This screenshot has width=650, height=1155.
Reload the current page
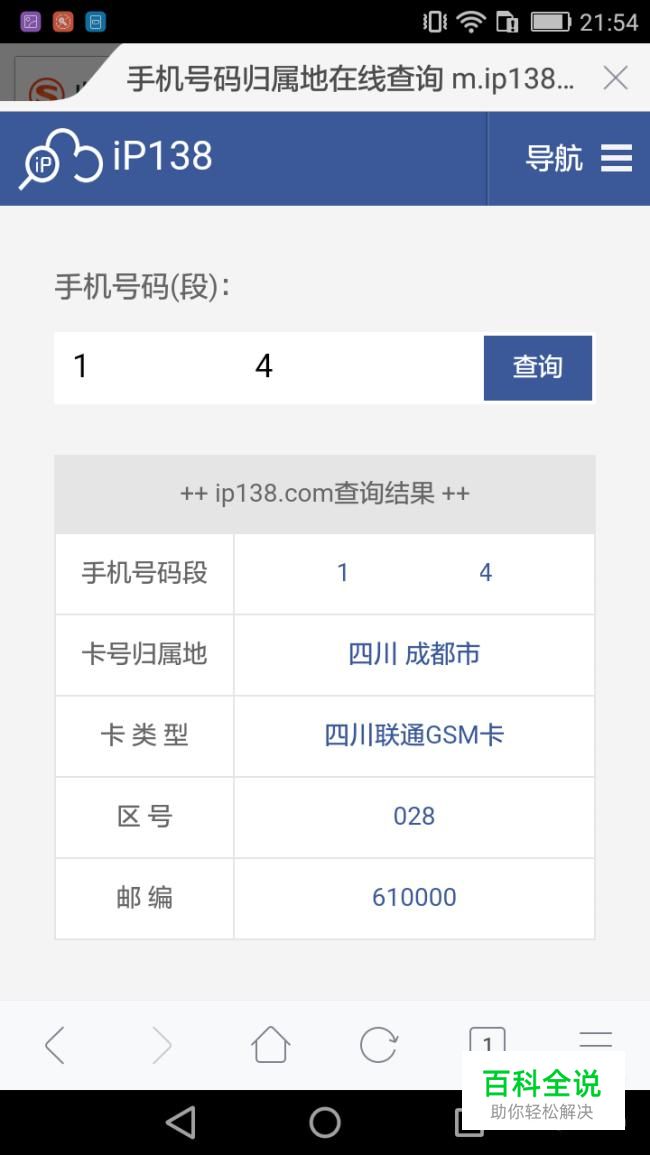coord(378,1045)
